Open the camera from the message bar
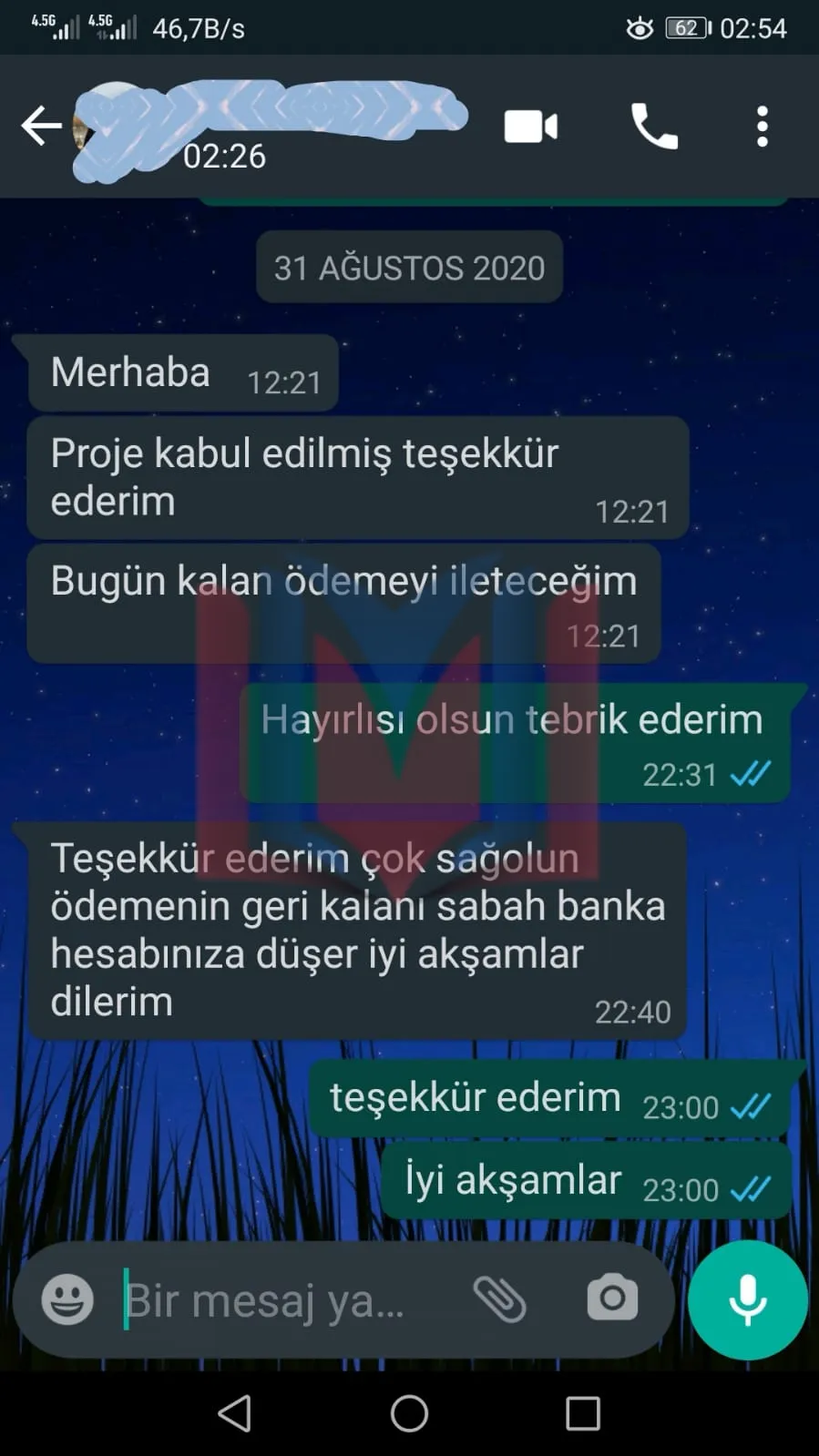Screen dimensions: 819x1456 pyautogui.click(x=612, y=1298)
